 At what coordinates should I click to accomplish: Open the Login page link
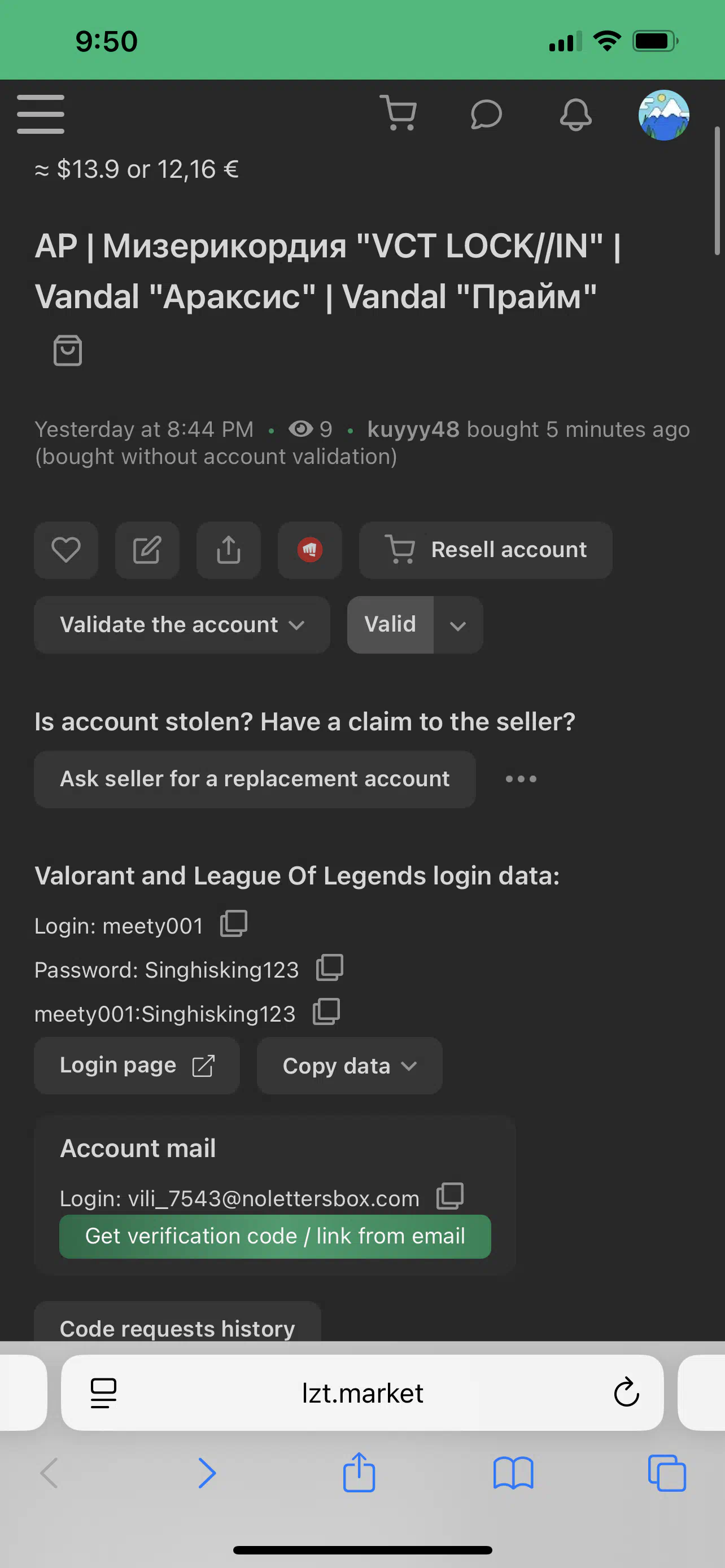[x=137, y=1065]
